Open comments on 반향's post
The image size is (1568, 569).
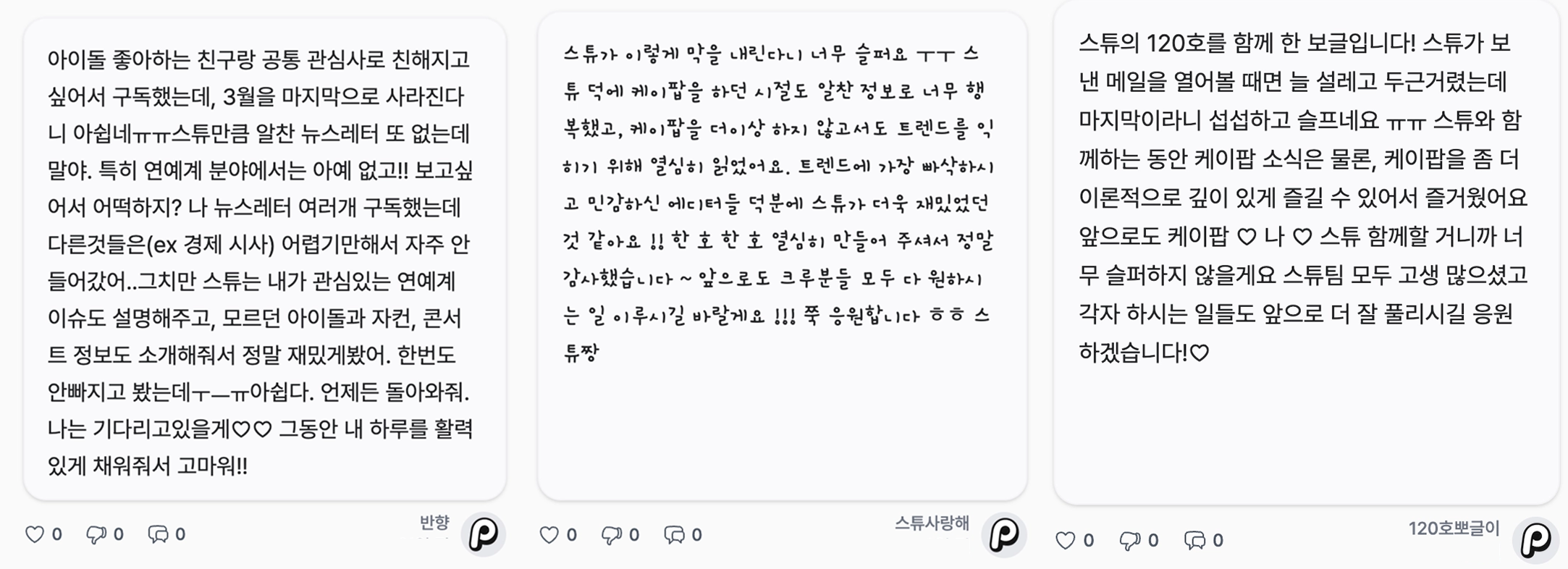click(x=158, y=534)
